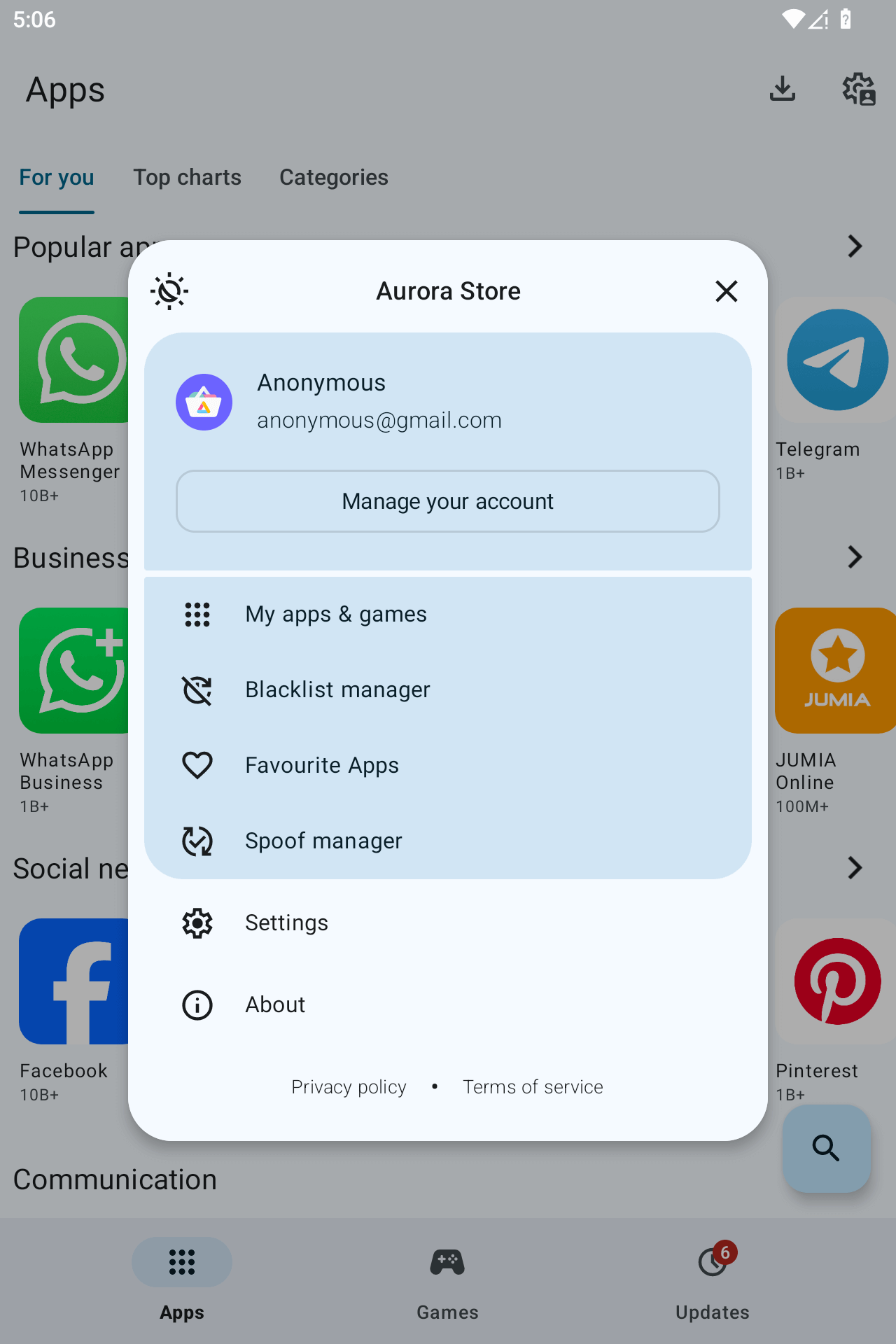Open My apps & games
Screen dimensions: 896x1344
(448, 615)
